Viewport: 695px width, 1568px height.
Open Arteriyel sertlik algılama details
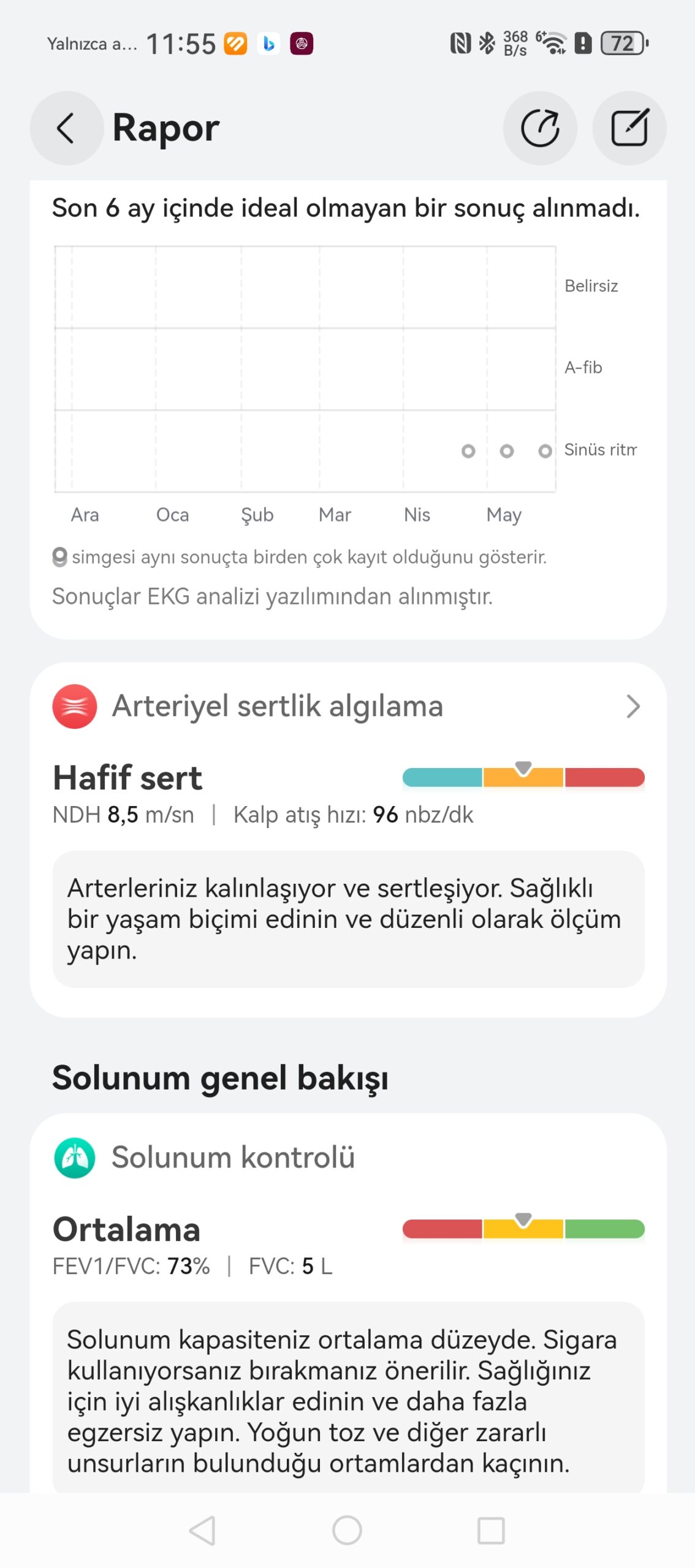pos(347,706)
